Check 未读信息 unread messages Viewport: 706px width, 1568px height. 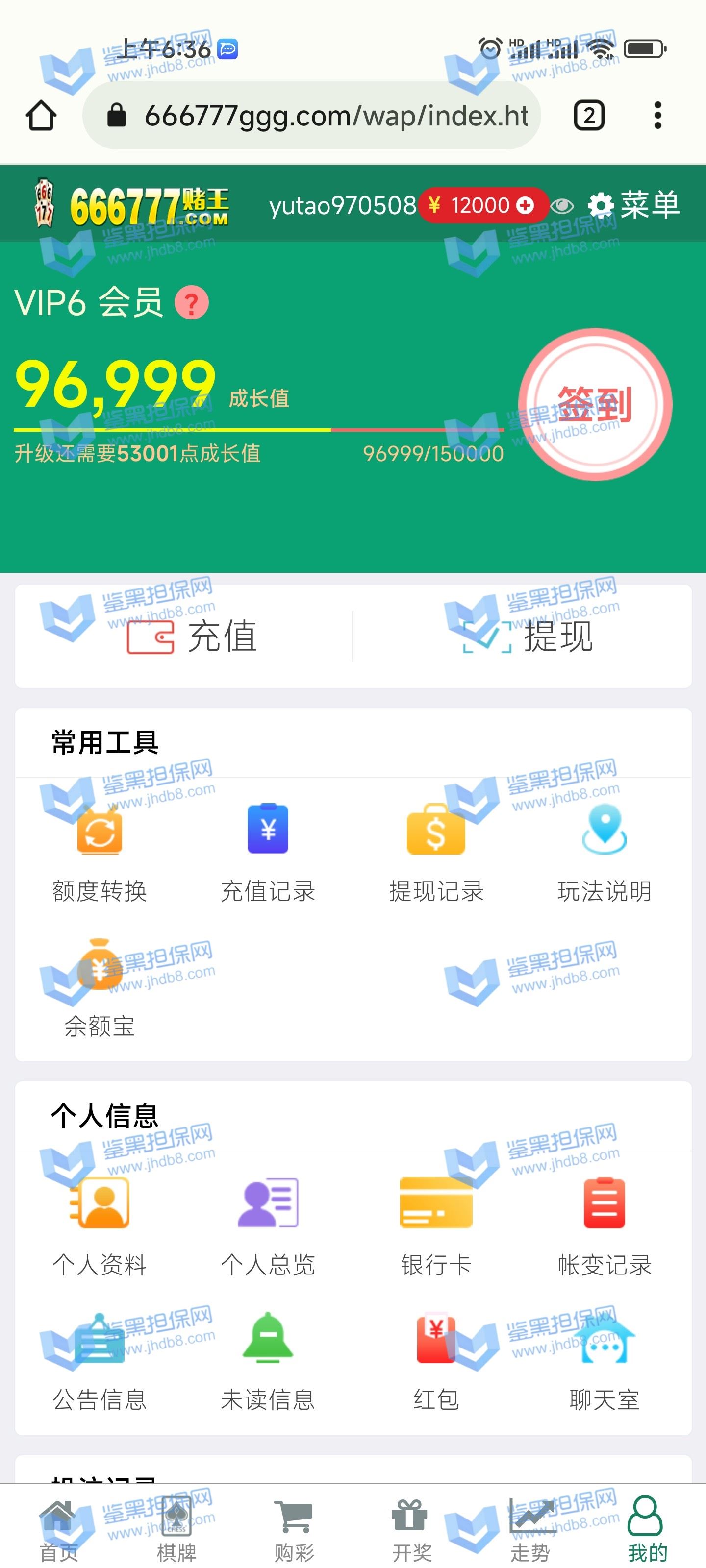tap(268, 1361)
